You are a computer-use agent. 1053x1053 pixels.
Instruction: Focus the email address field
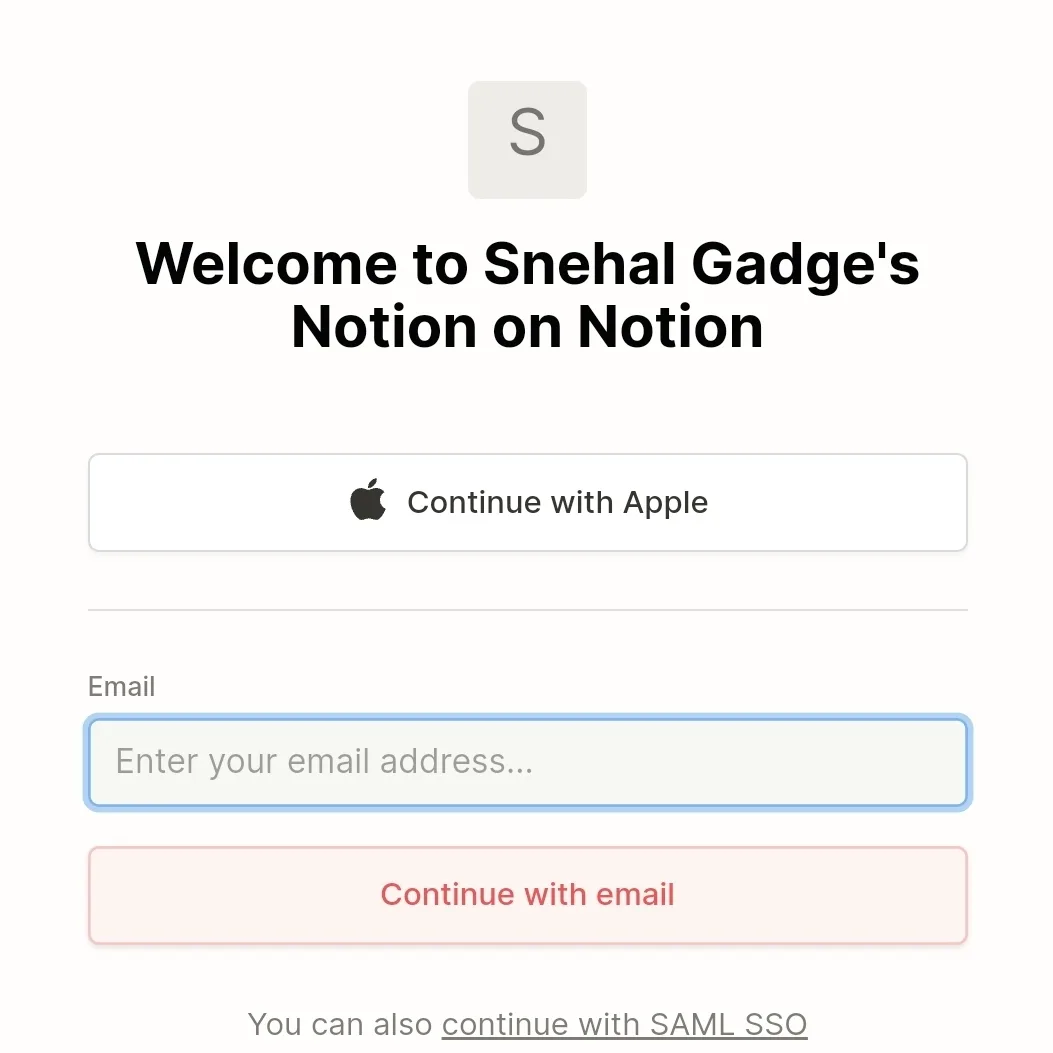(x=527, y=762)
